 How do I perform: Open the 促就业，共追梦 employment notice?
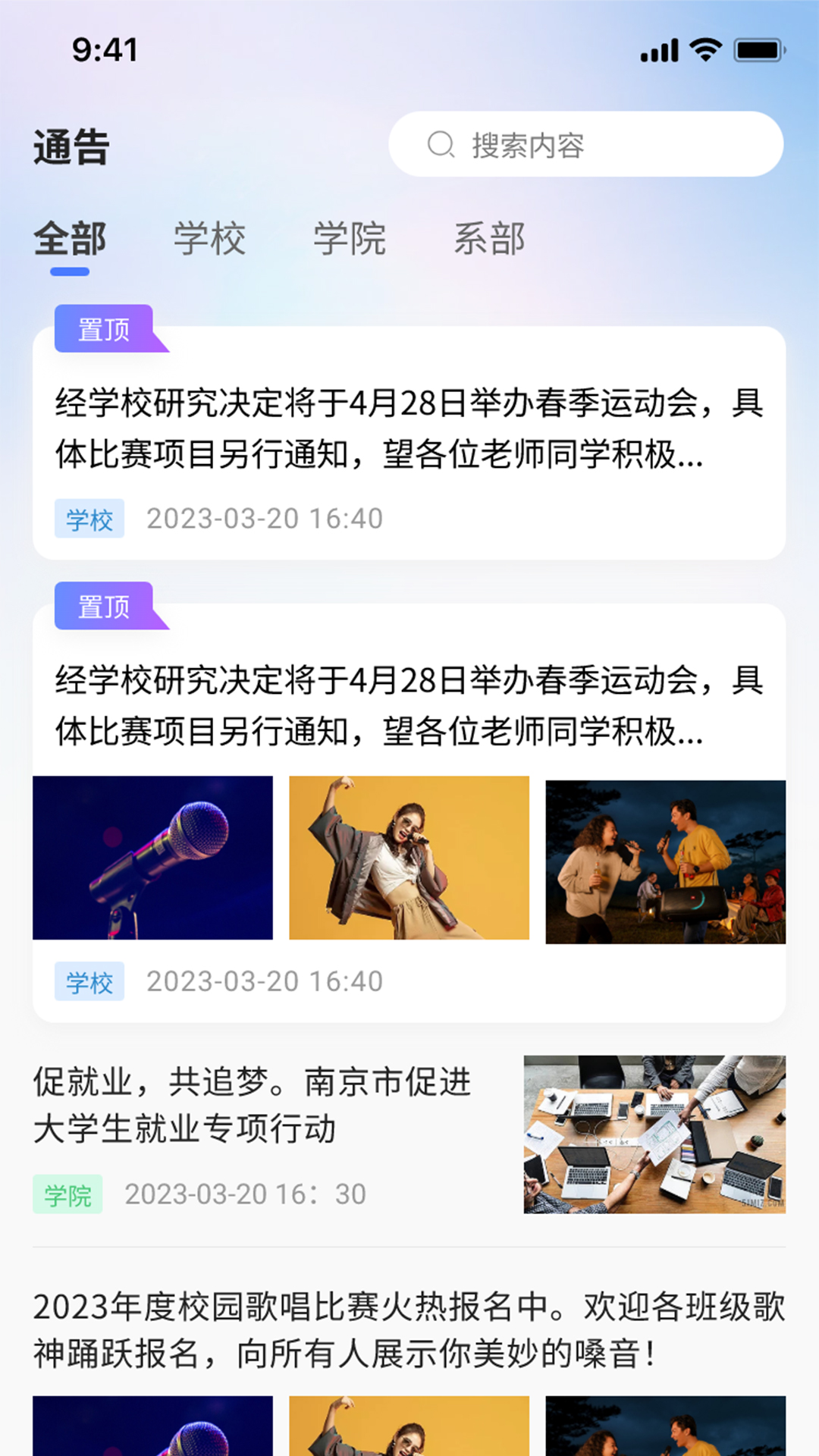[x=253, y=1106]
